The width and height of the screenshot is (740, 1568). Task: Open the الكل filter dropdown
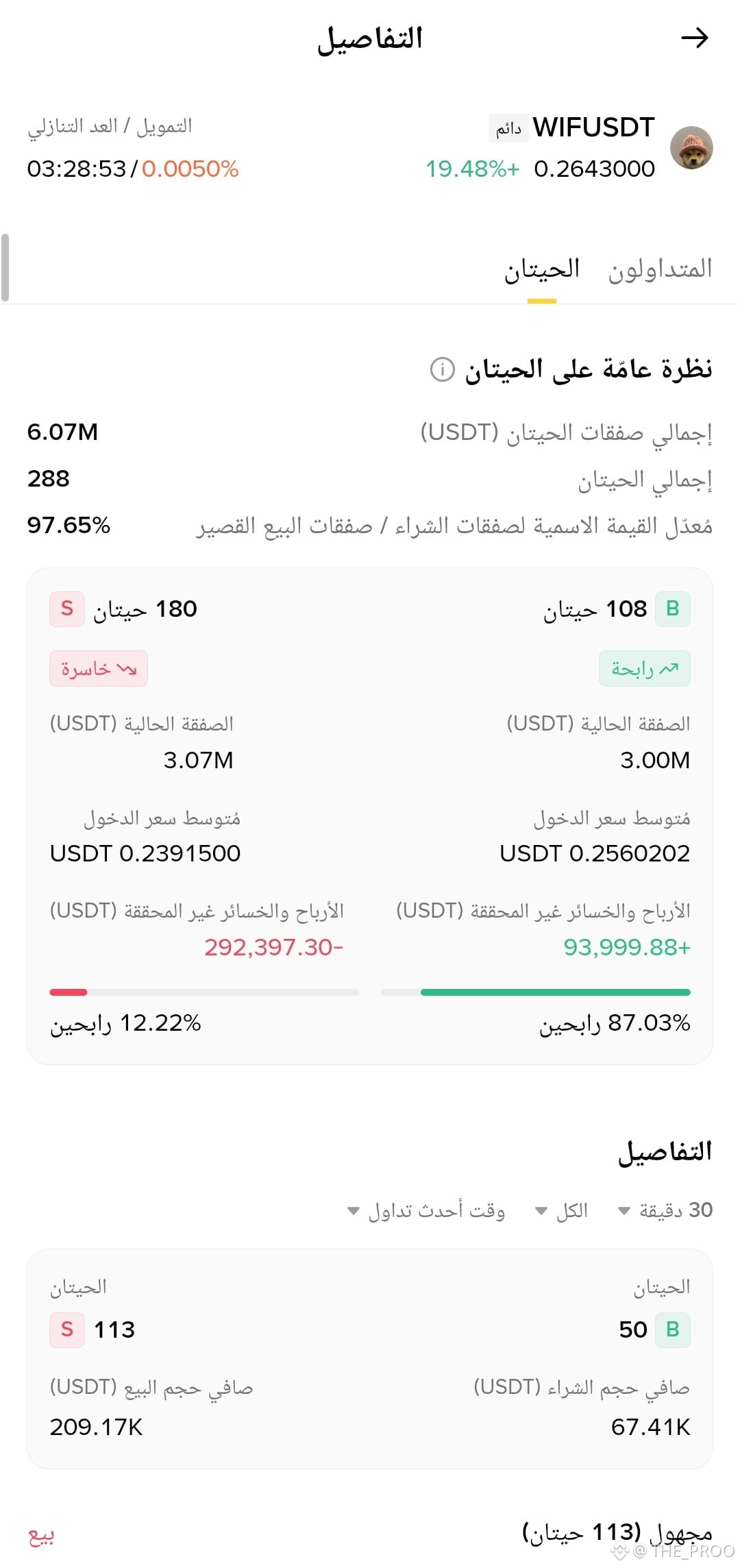pyautogui.click(x=562, y=1210)
